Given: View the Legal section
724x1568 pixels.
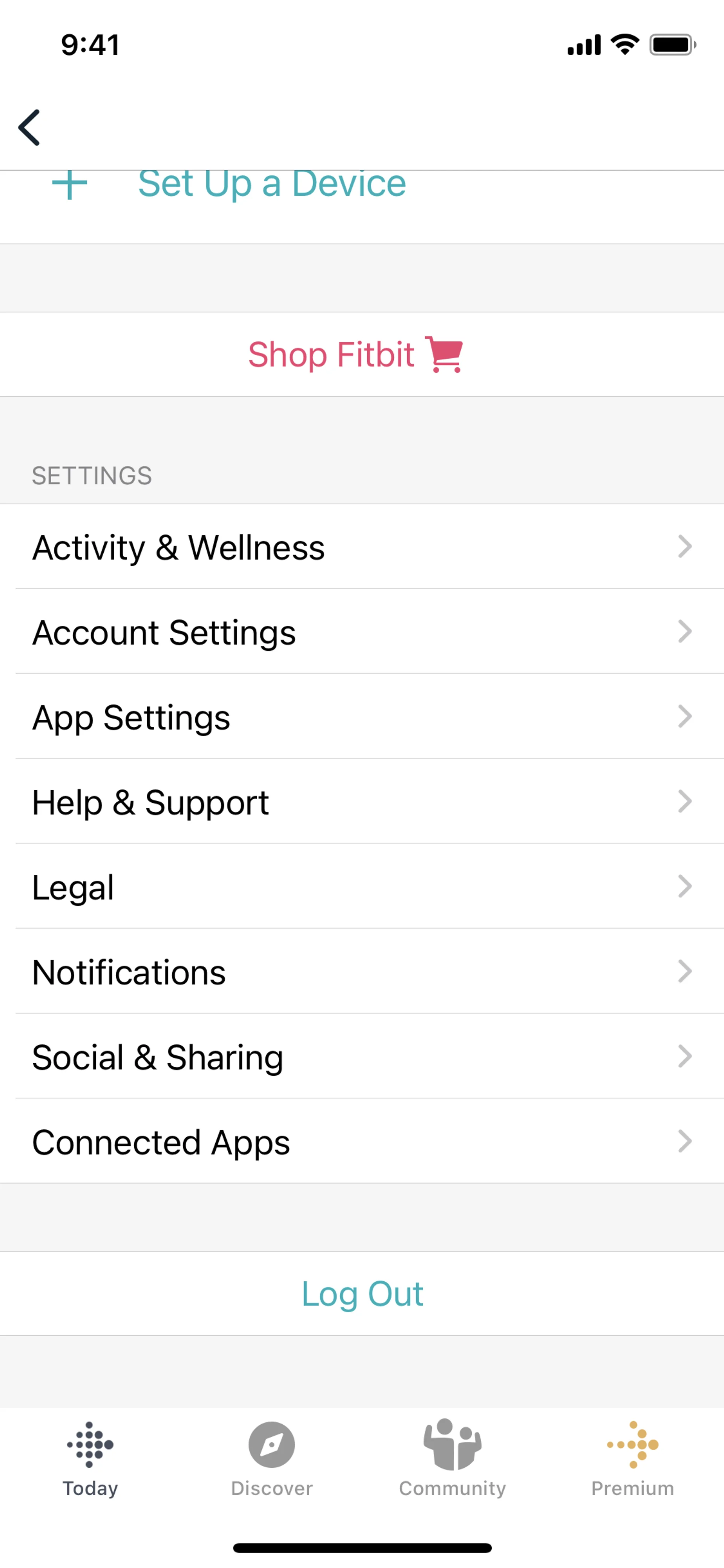Looking at the screenshot, I should click(361, 886).
